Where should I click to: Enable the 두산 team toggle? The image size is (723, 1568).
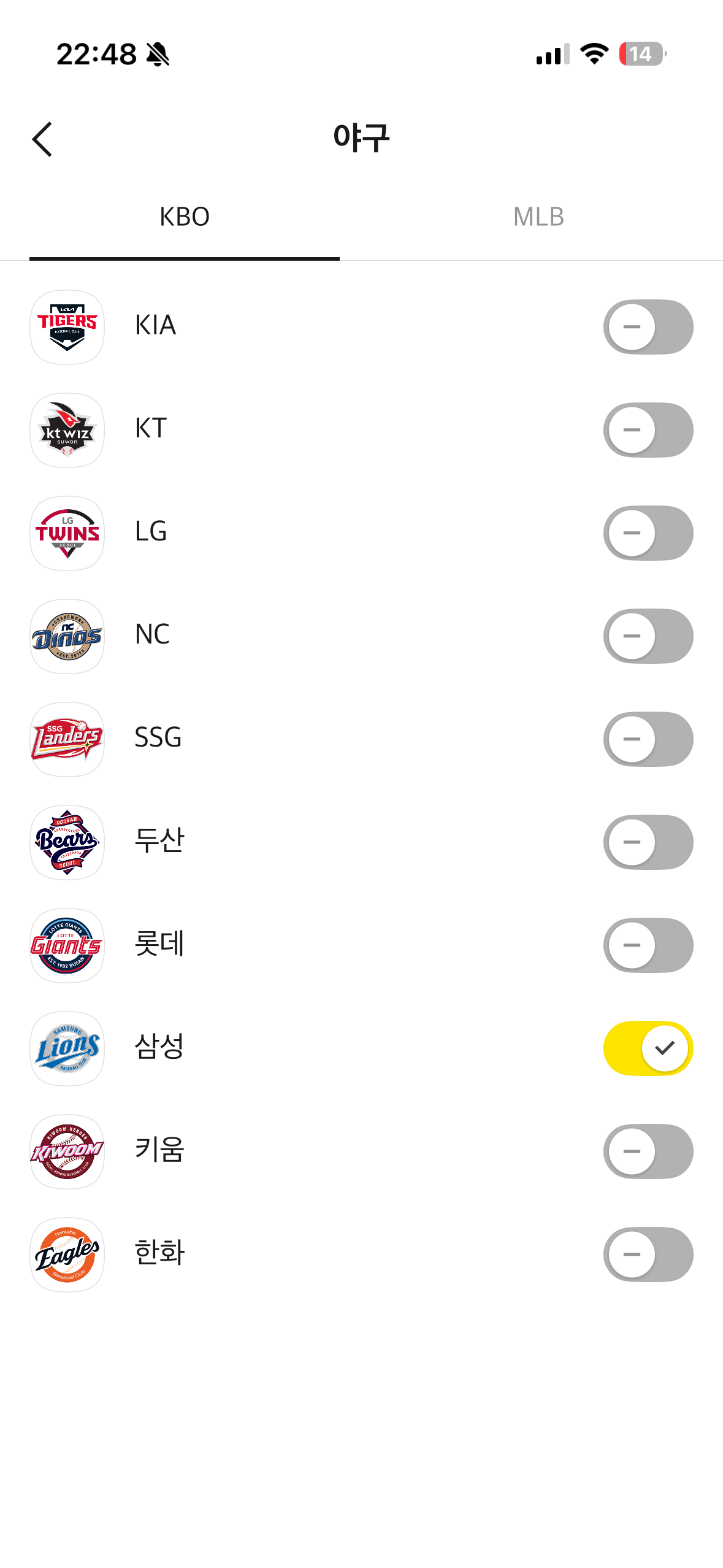(648, 842)
